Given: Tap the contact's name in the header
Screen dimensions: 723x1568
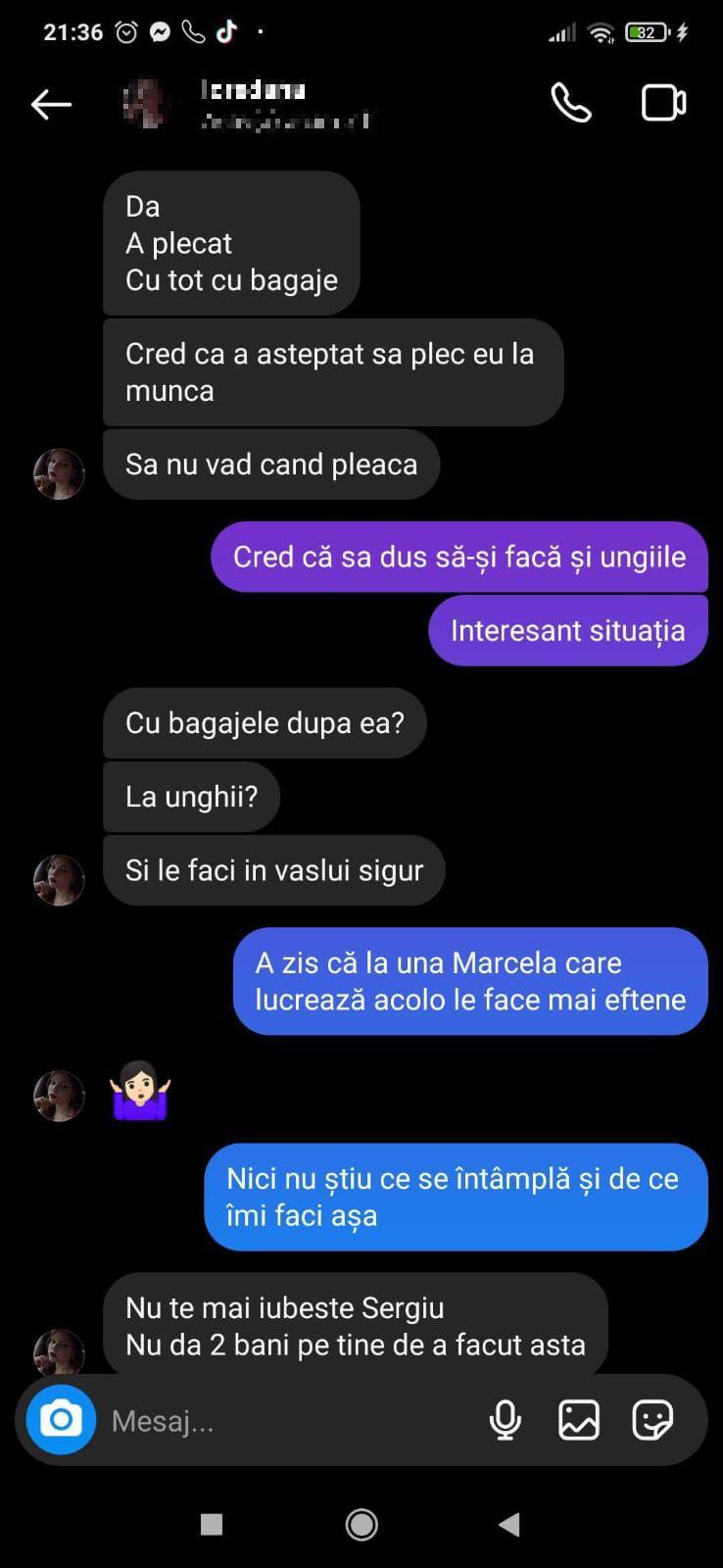Looking at the screenshot, I should pyautogui.click(x=252, y=90).
